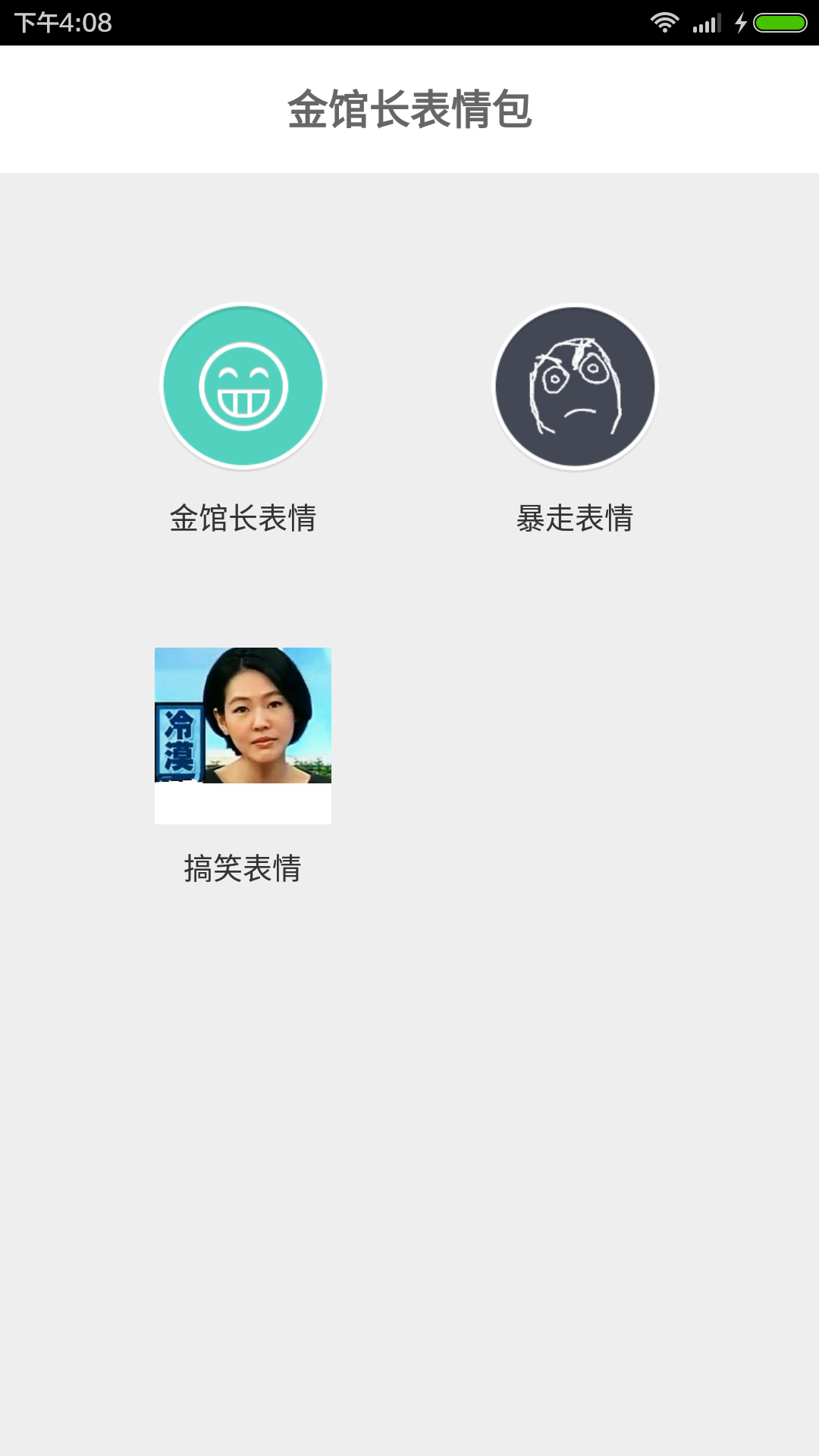Tap the status bar at the top
The width and height of the screenshot is (819, 1456).
click(409, 22)
